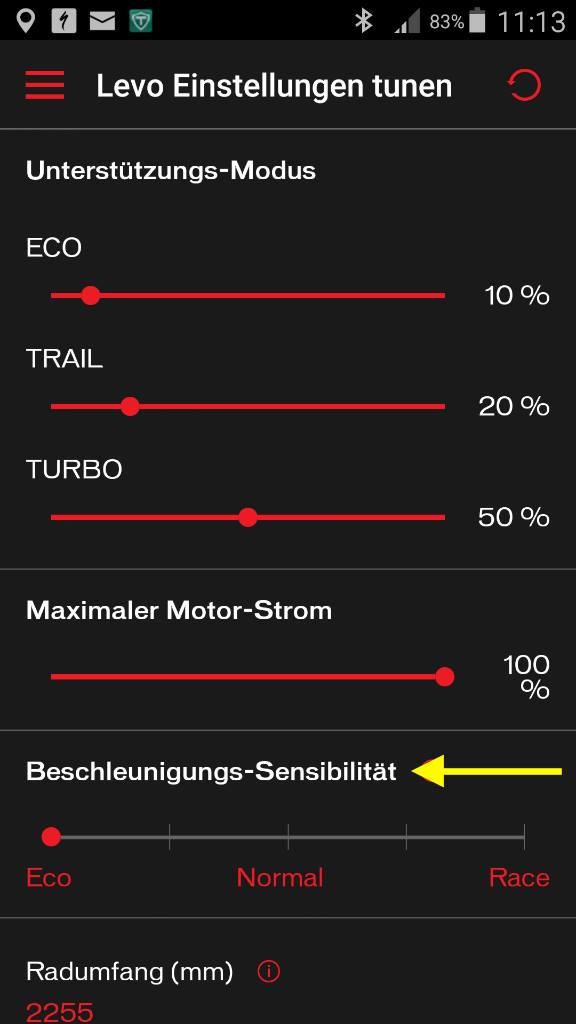Tap the ECO support mode slider

pos(248,295)
